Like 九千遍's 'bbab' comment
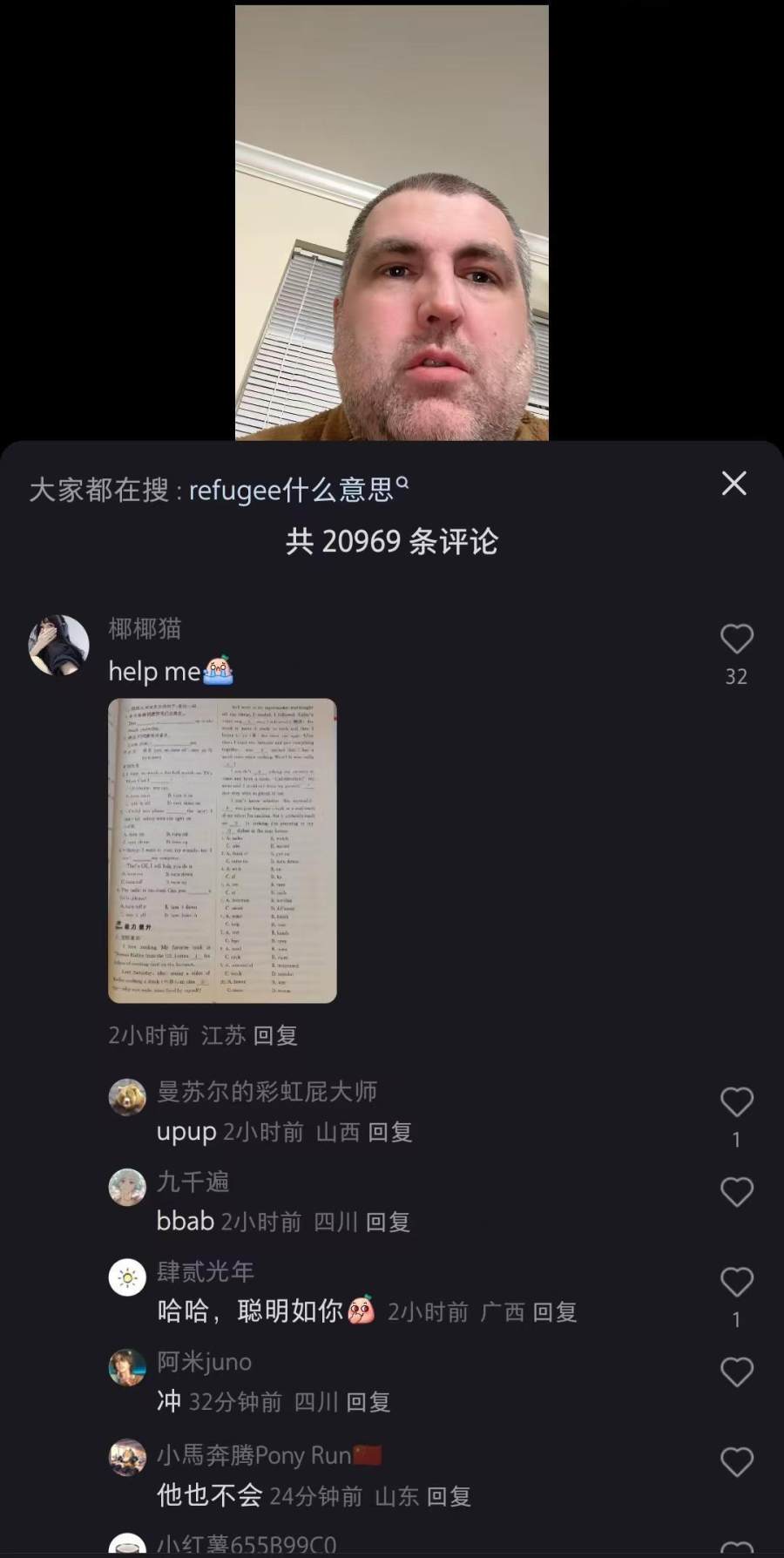This screenshot has height=1558, width=784. (x=736, y=1192)
